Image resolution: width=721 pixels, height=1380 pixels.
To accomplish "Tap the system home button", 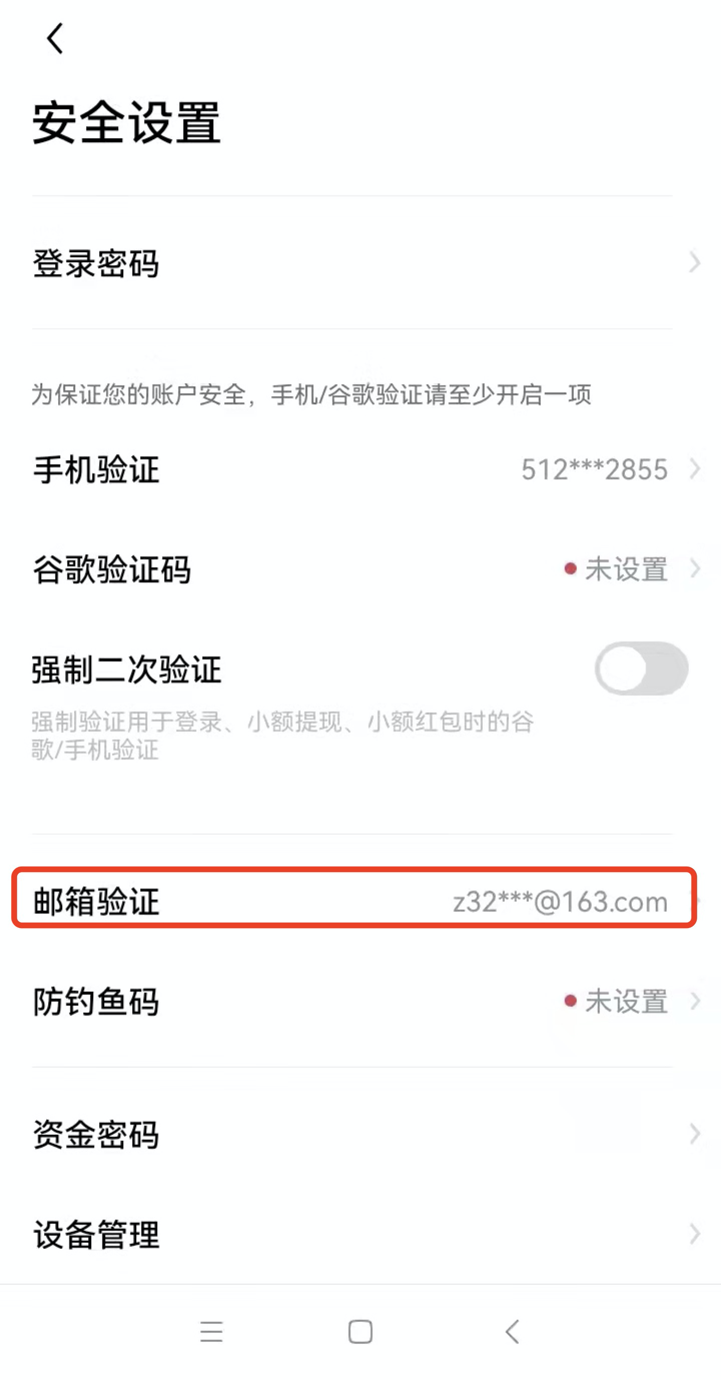I will click(361, 1332).
